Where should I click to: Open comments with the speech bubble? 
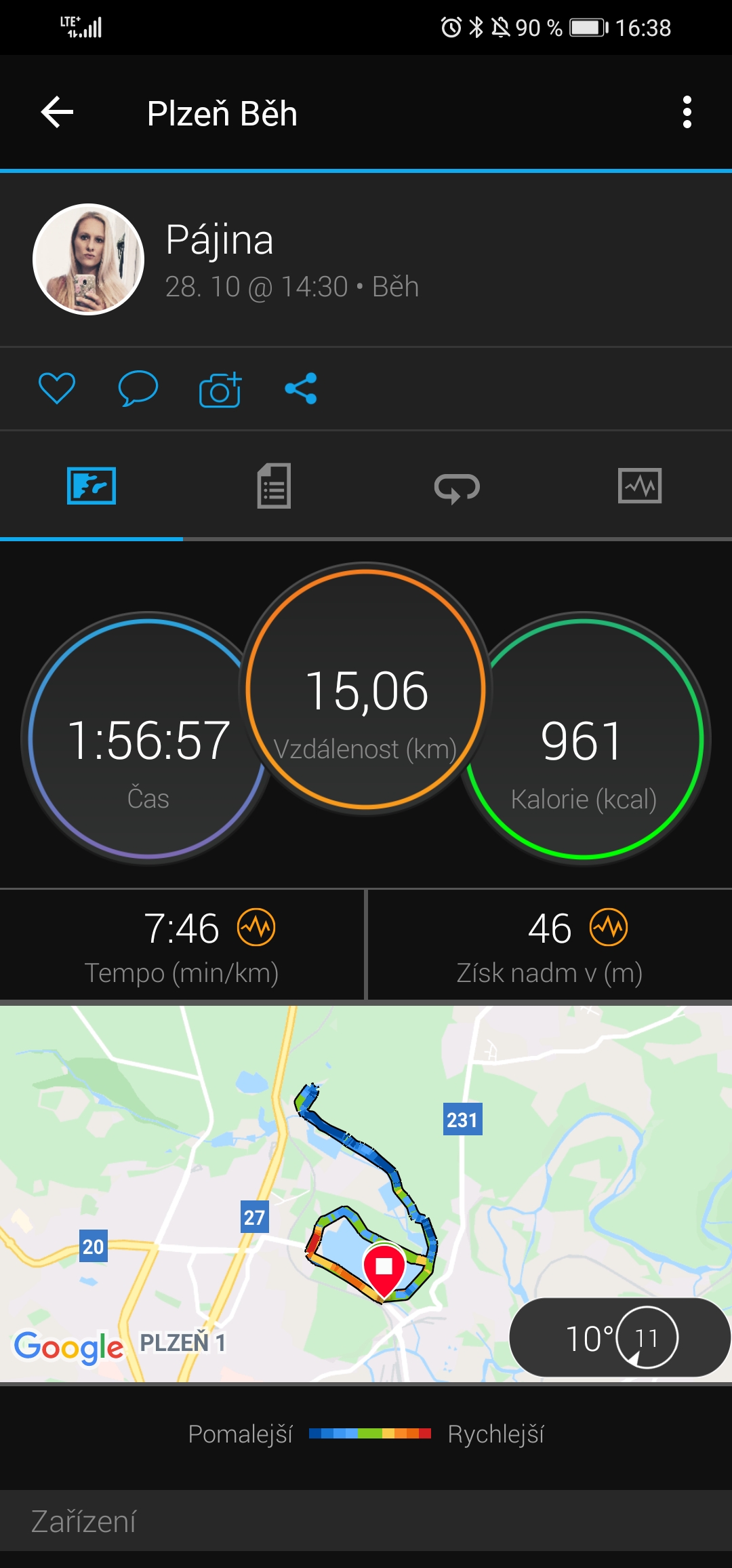(138, 389)
